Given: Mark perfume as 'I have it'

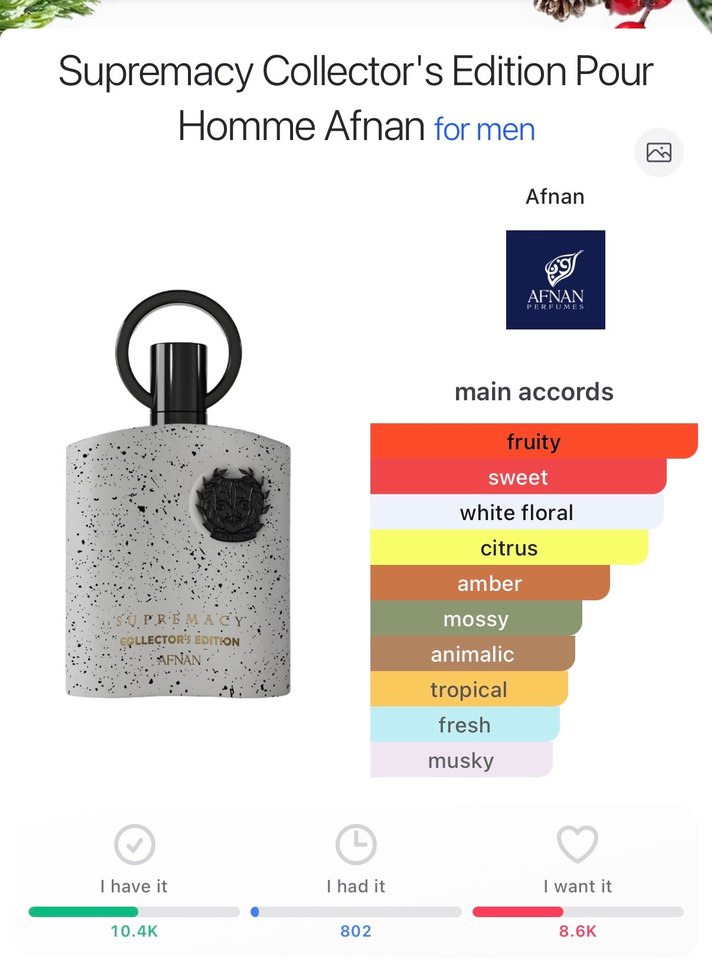Looking at the screenshot, I should 134,846.
